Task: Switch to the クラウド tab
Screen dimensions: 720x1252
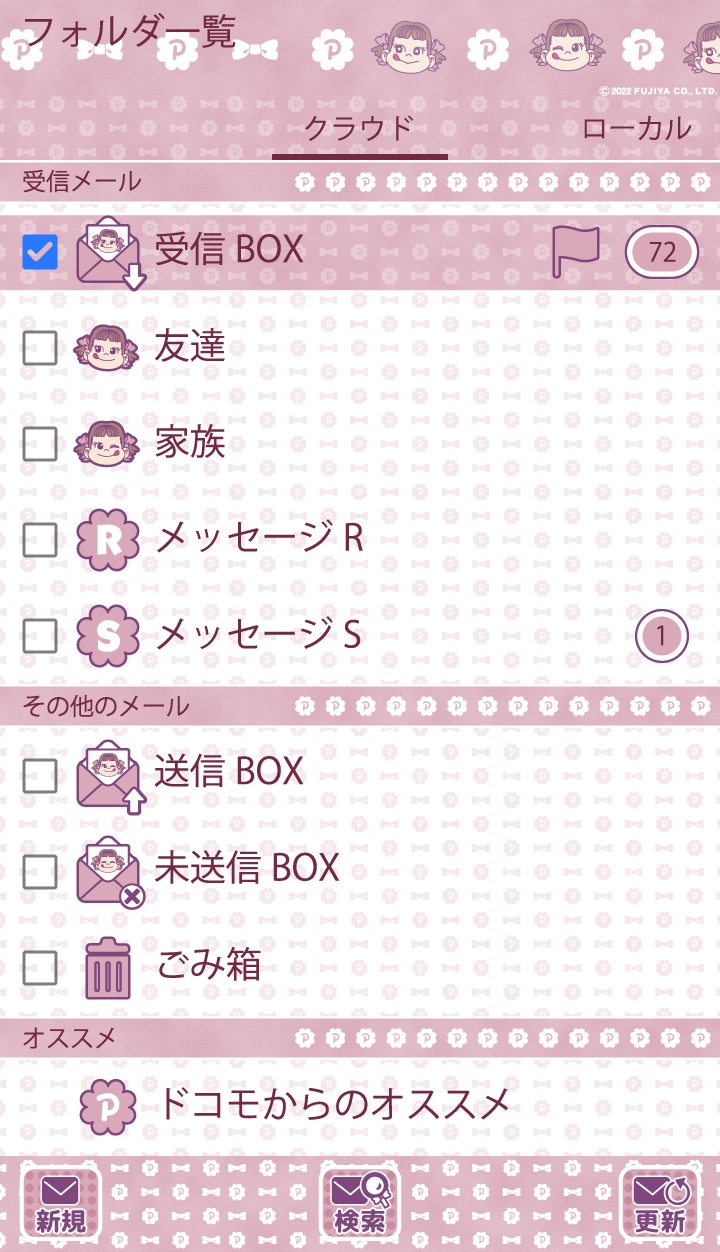Action: click(359, 129)
